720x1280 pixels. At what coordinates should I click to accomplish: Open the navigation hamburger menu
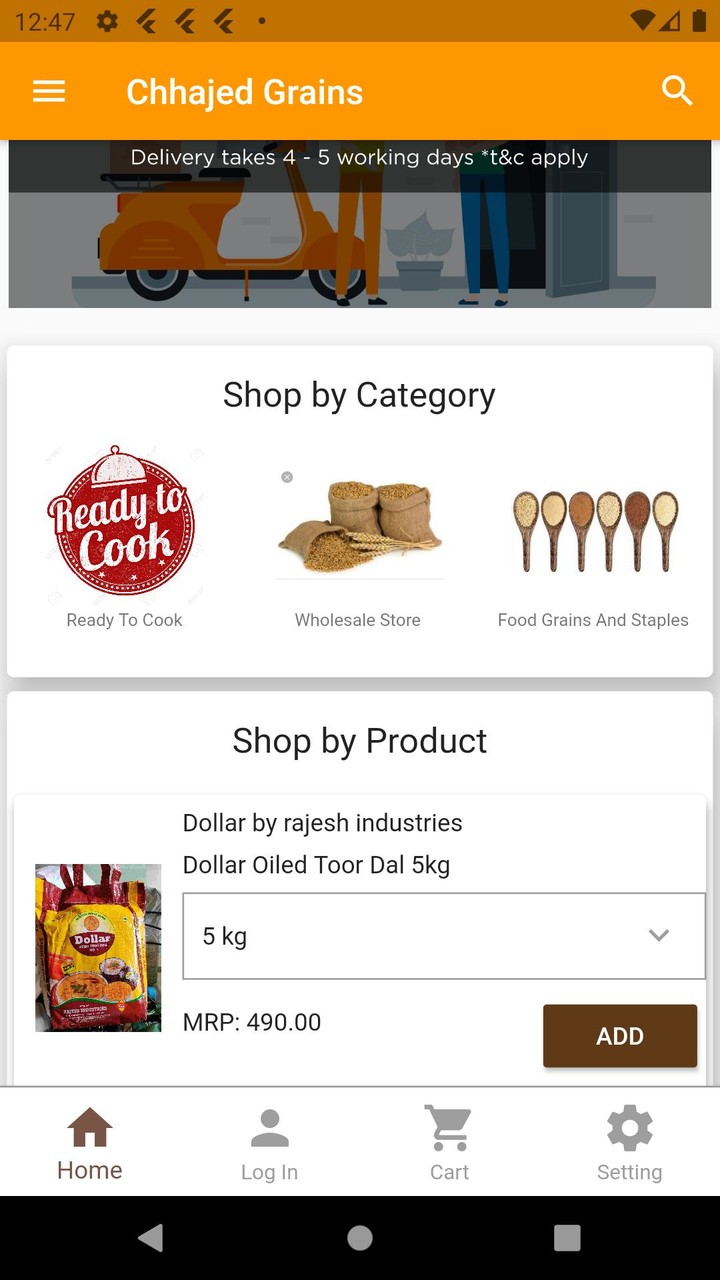click(48, 91)
